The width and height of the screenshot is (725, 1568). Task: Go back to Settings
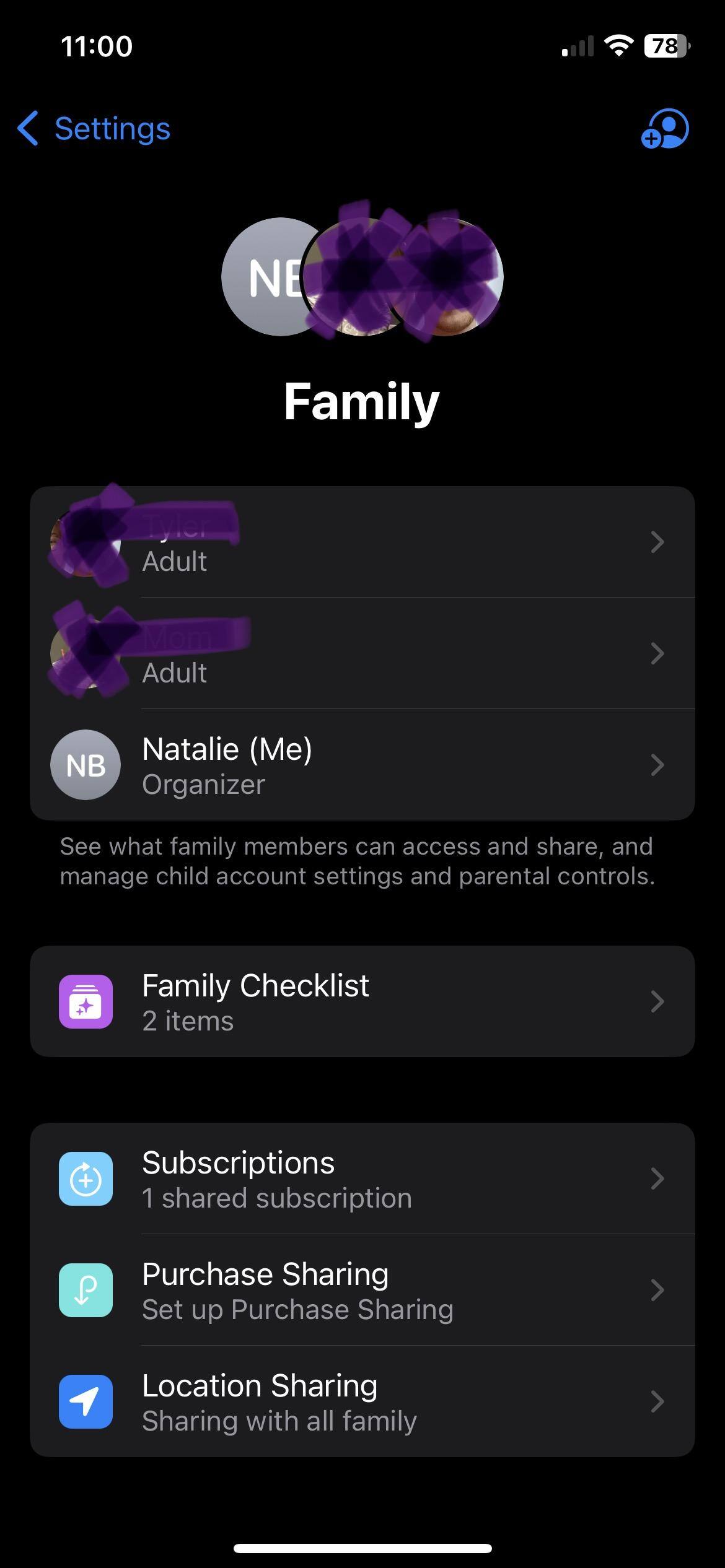pyautogui.click(x=94, y=129)
